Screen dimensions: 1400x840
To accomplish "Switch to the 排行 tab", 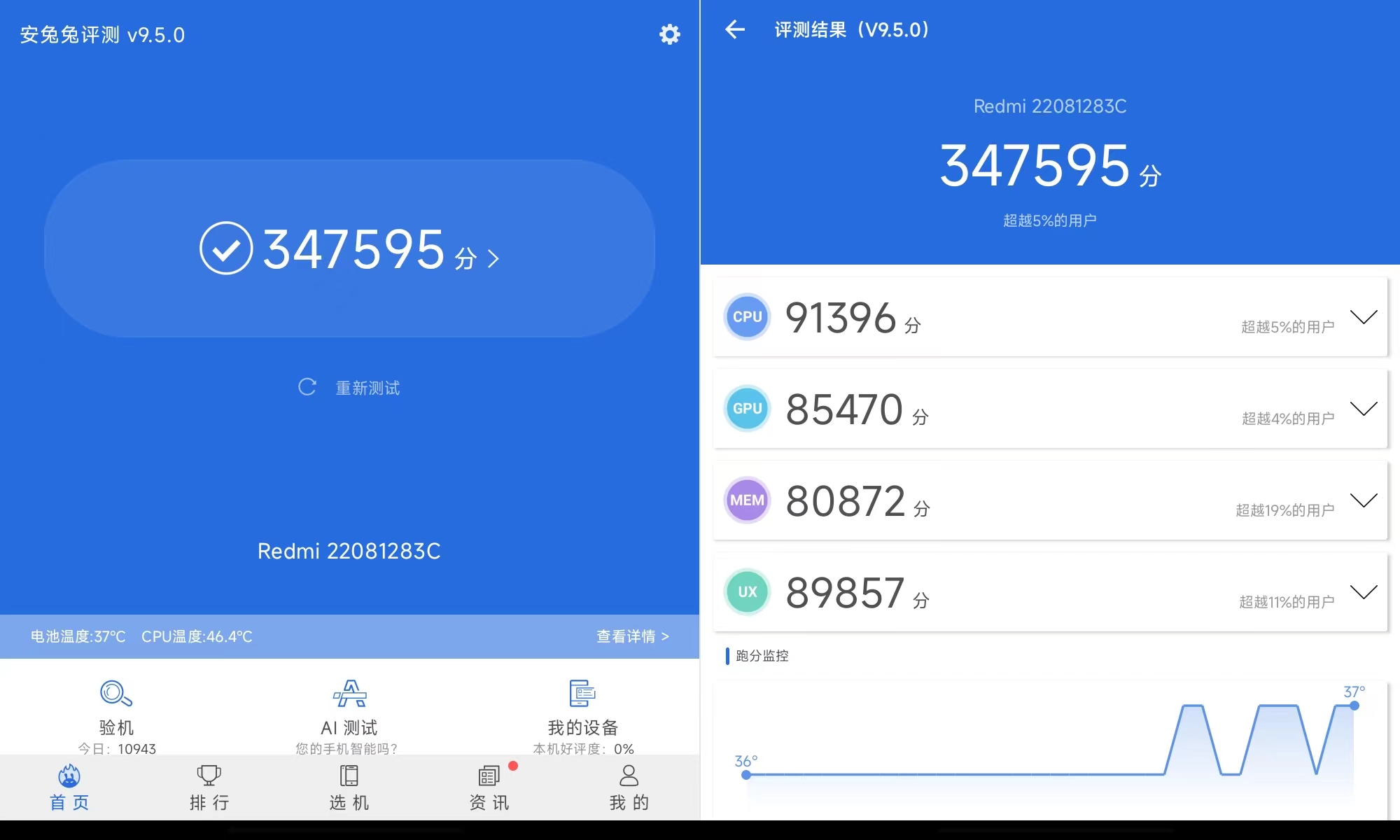I will (x=209, y=787).
